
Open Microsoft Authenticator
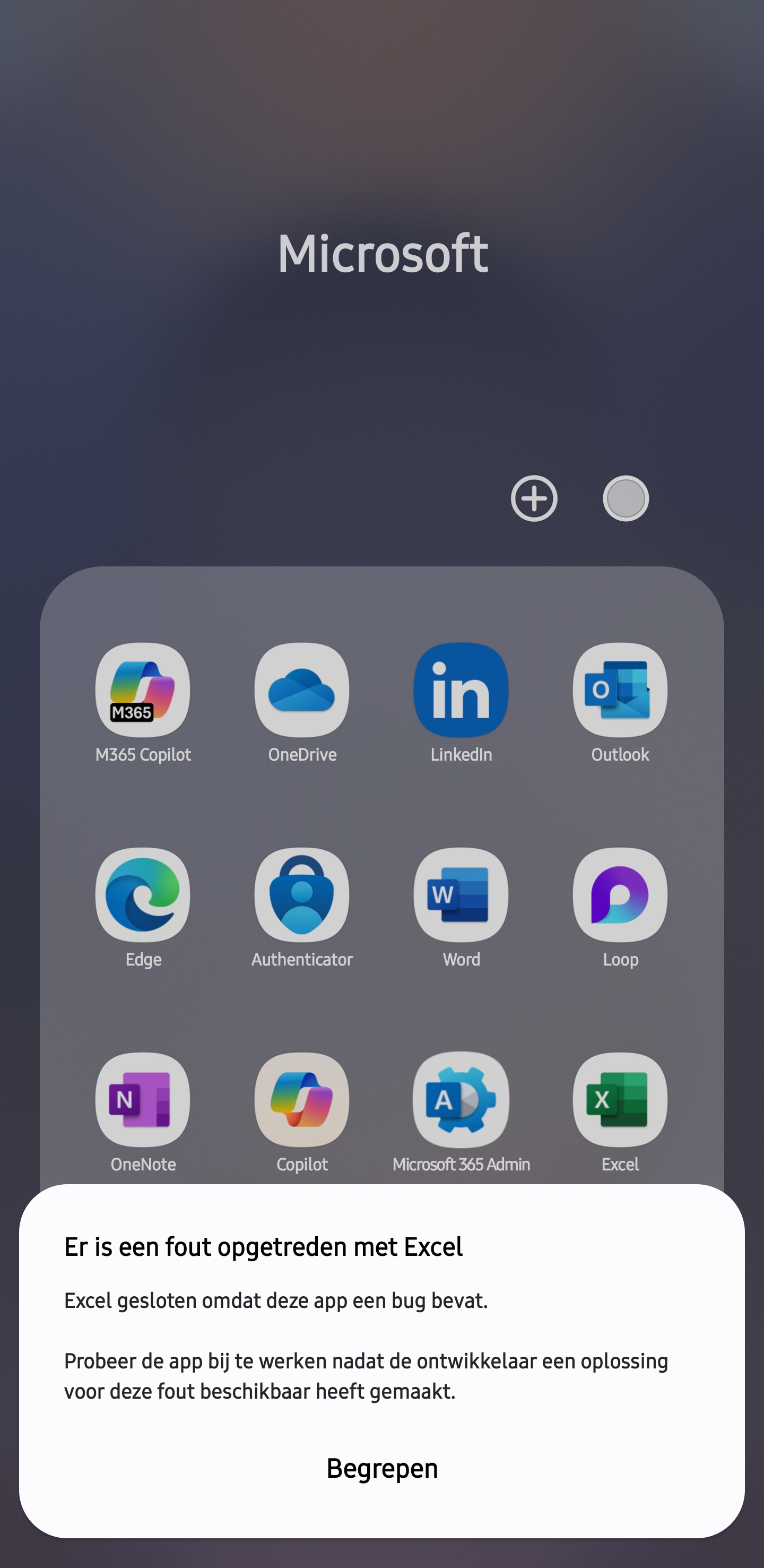pyautogui.click(x=302, y=895)
